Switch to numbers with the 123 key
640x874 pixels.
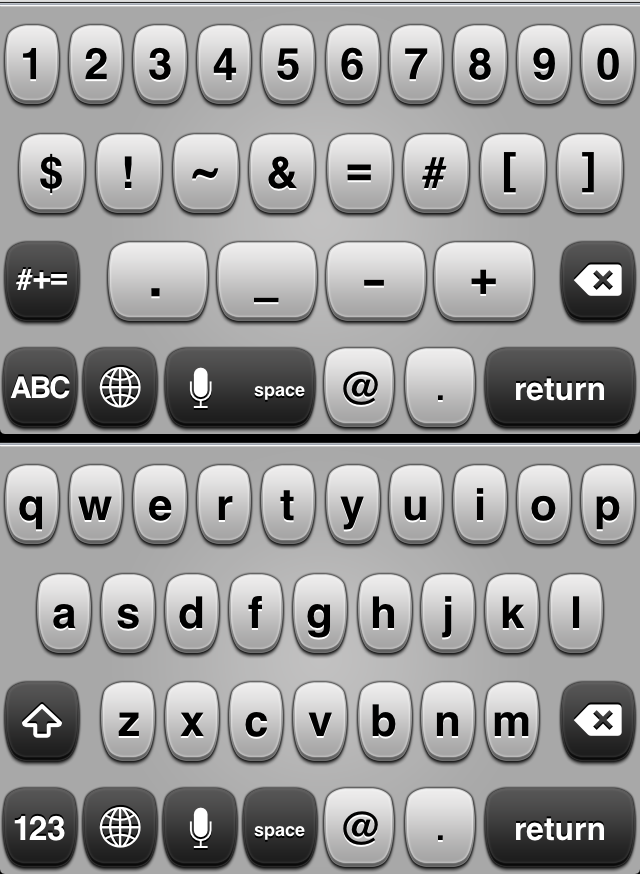point(40,828)
